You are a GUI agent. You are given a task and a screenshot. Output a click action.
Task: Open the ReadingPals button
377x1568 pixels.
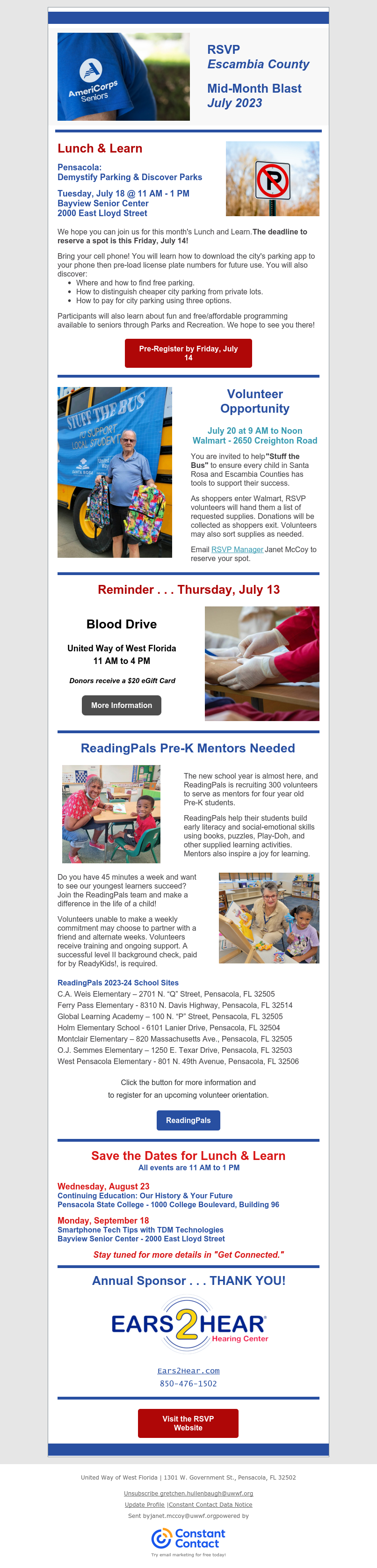(x=188, y=1120)
